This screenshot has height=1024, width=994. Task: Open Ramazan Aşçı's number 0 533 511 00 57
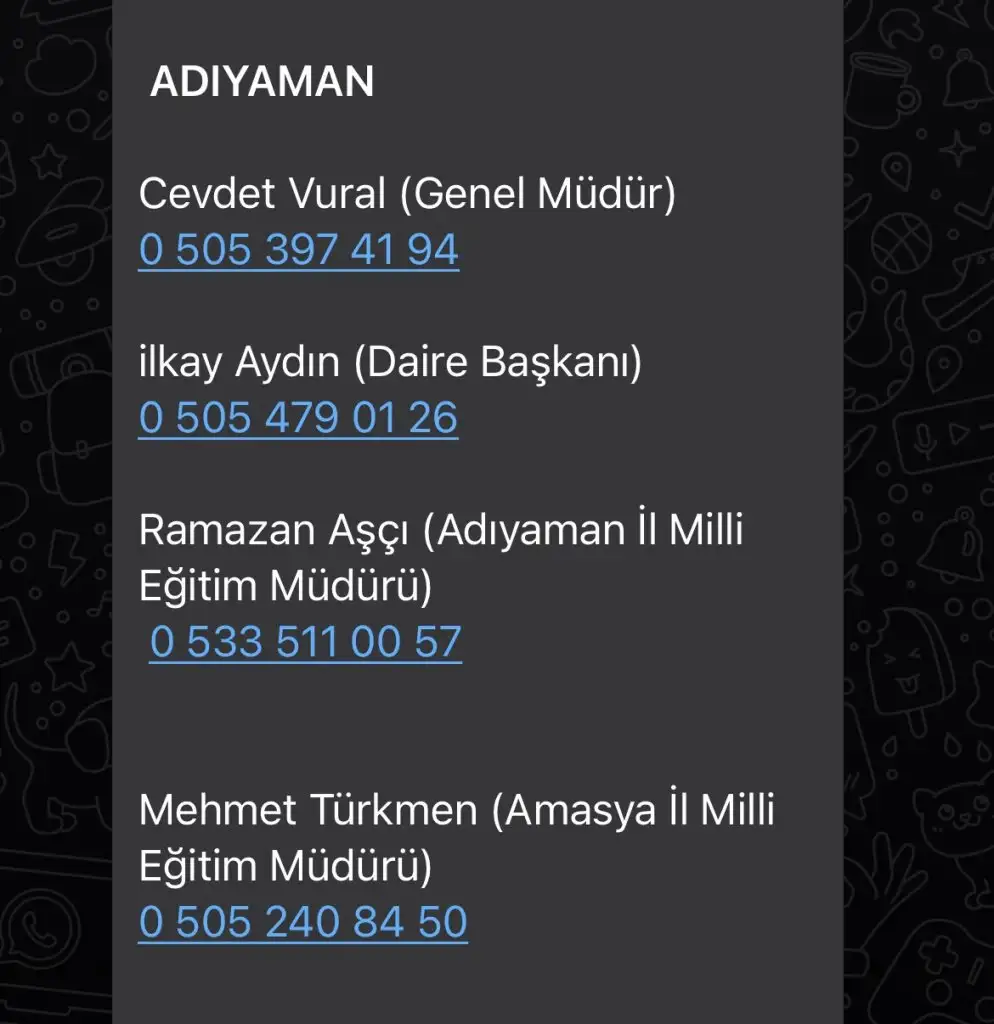pos(305,642)
